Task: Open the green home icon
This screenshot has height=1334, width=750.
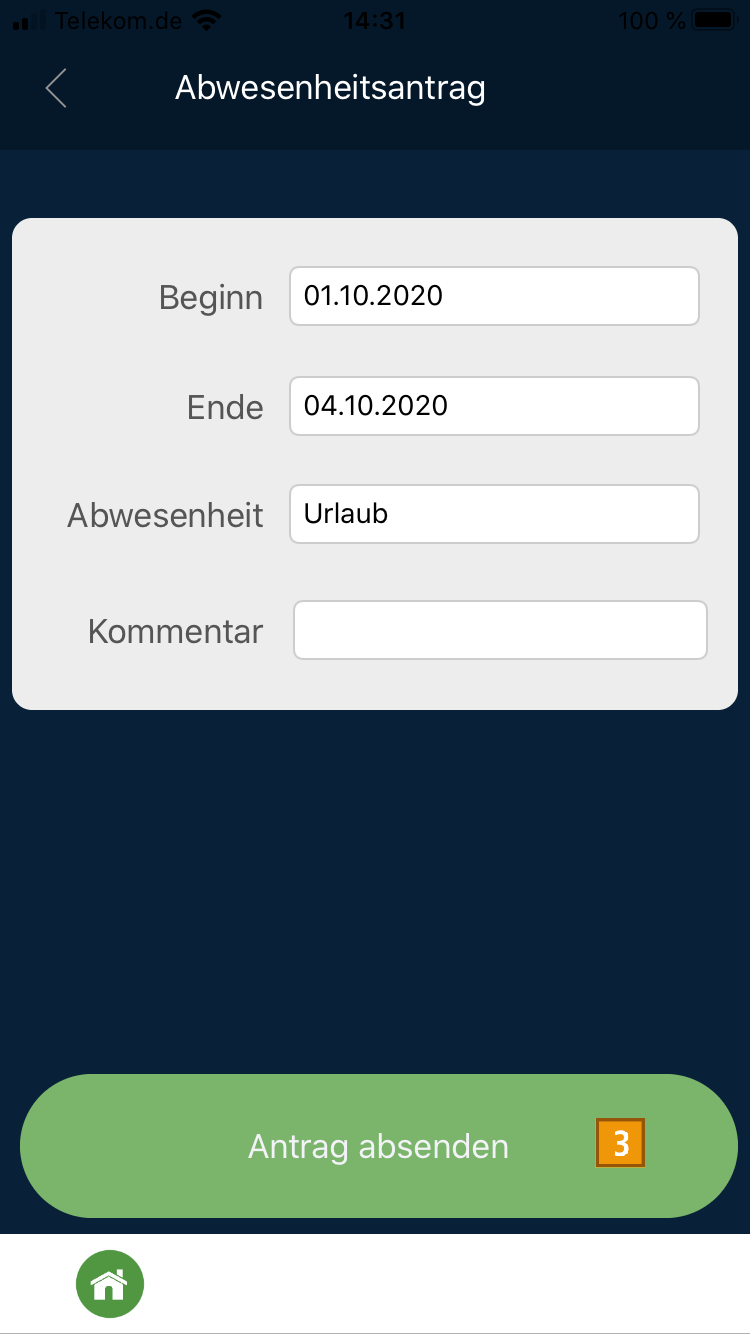Action: click(110, 1284)
